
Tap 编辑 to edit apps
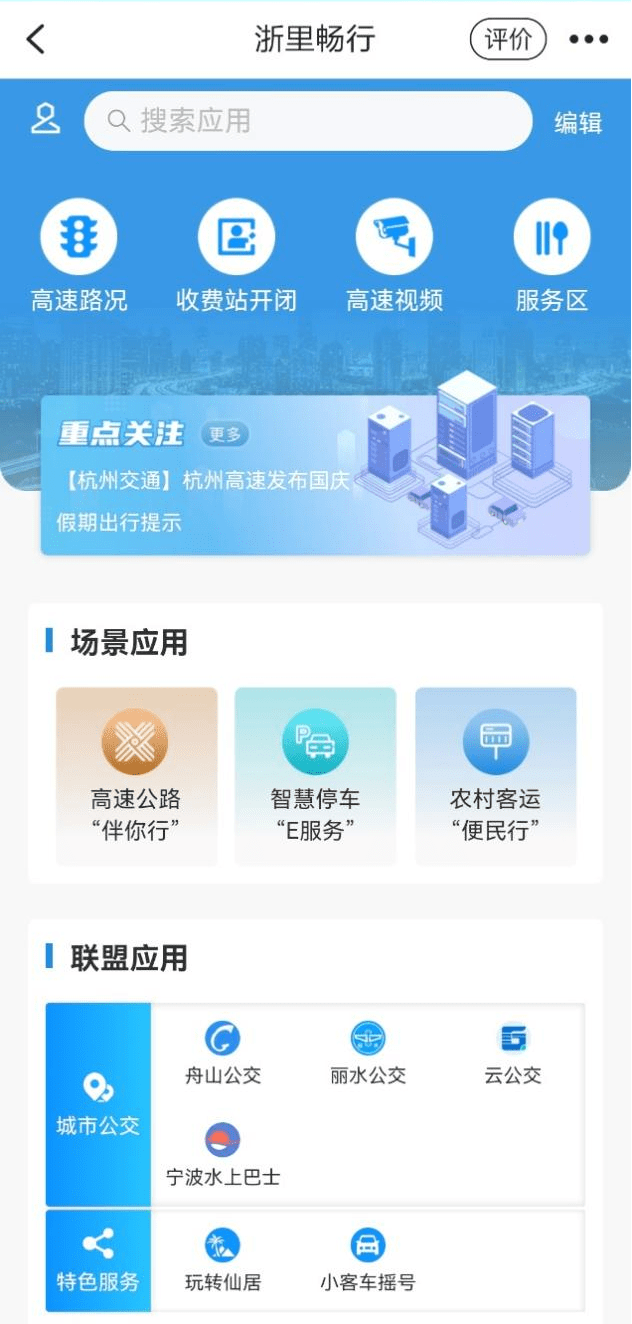578,123
